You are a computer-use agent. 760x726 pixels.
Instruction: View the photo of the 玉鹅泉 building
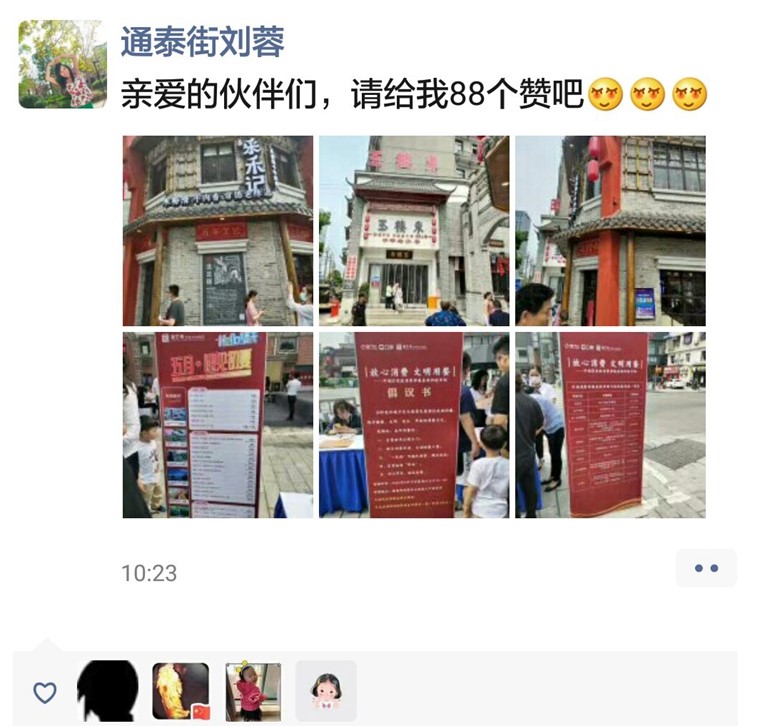413,231
